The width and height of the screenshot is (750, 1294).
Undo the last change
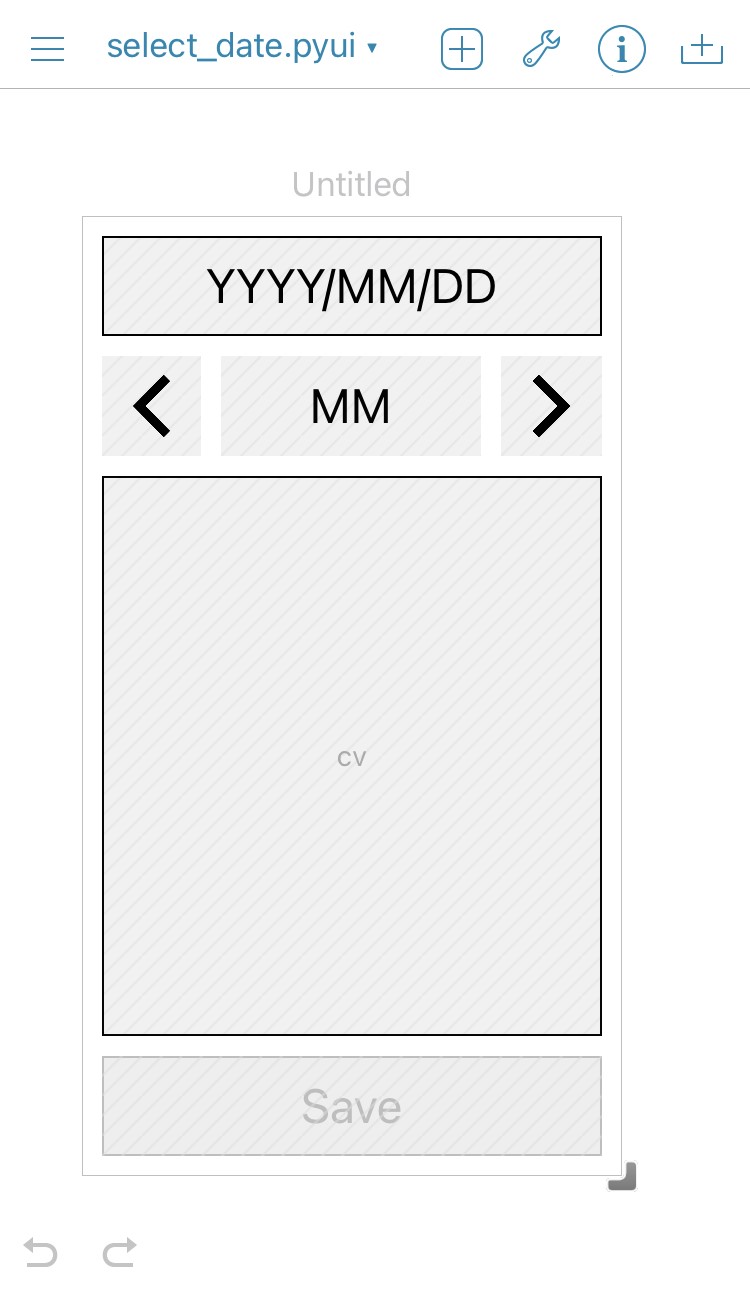pos(41,1252)
